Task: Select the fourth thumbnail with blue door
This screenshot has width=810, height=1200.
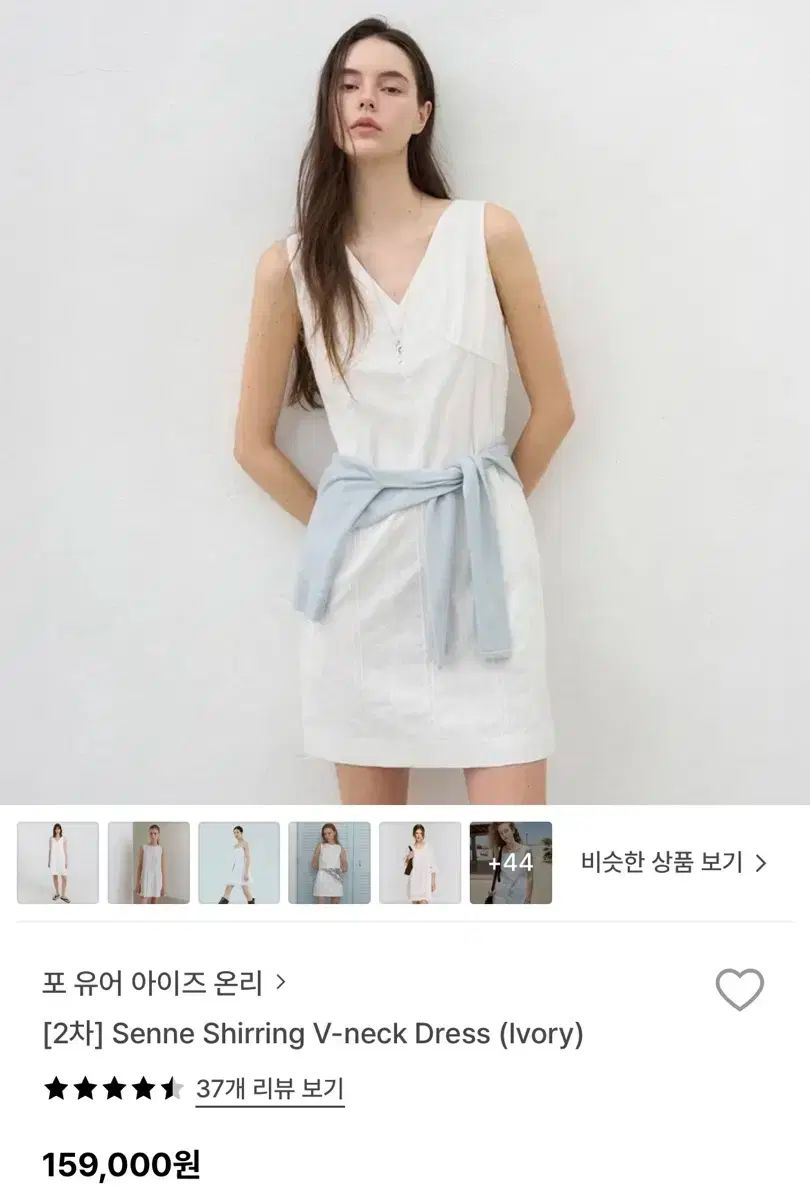Action: [x=330, y=862]
